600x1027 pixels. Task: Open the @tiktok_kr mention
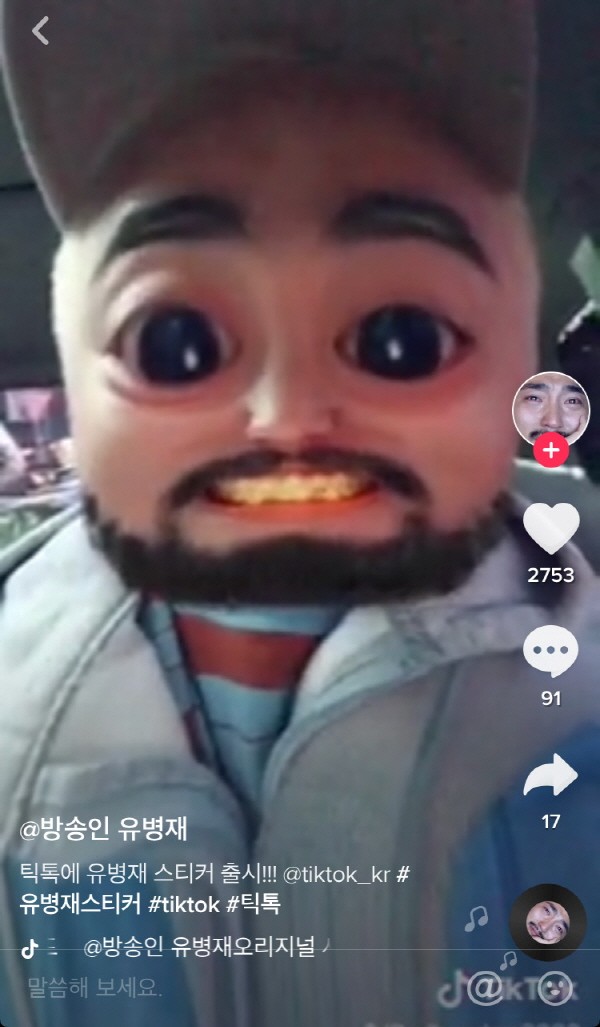pos(338,874)
